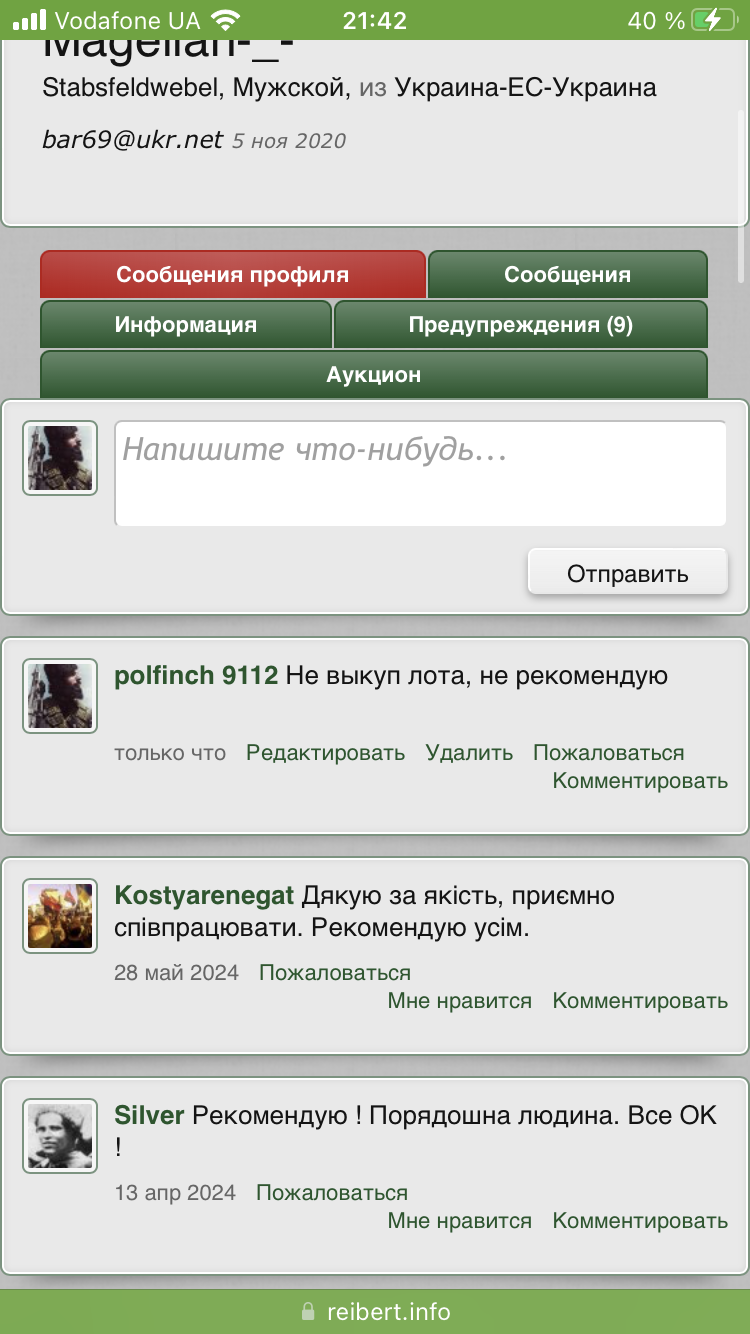Tap Пожаловаться on the Kostyarenegat message
The width and height of the screenshot is (750, 1334).
tap(335, 973)
